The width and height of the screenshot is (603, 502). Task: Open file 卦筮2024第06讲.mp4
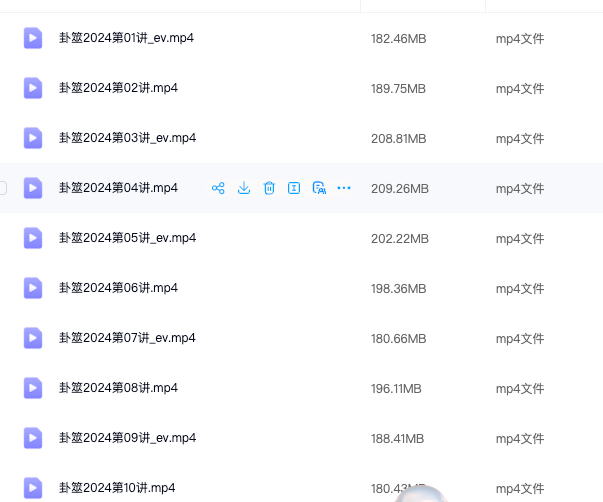point(118,288)
